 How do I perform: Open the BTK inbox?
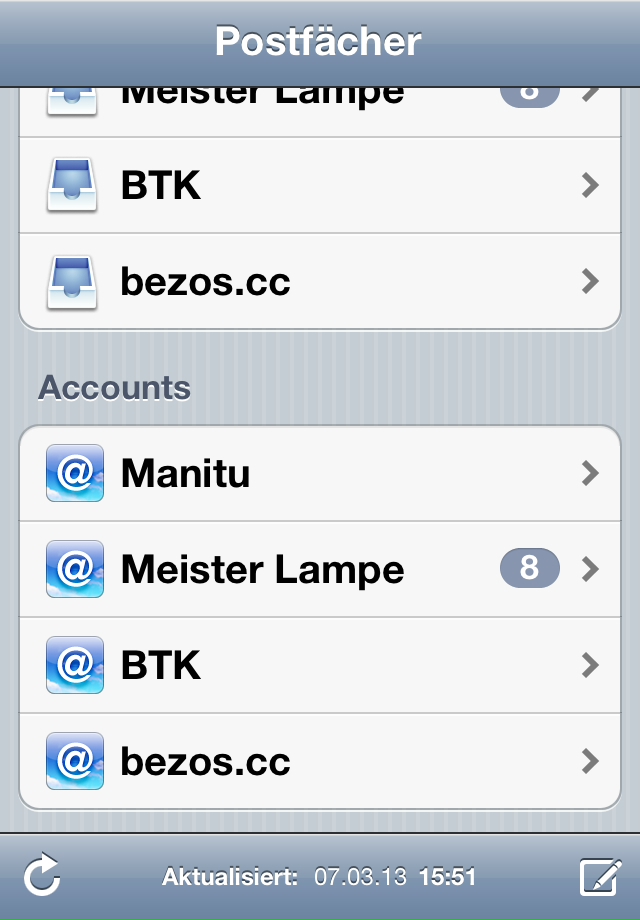point(320,185)
